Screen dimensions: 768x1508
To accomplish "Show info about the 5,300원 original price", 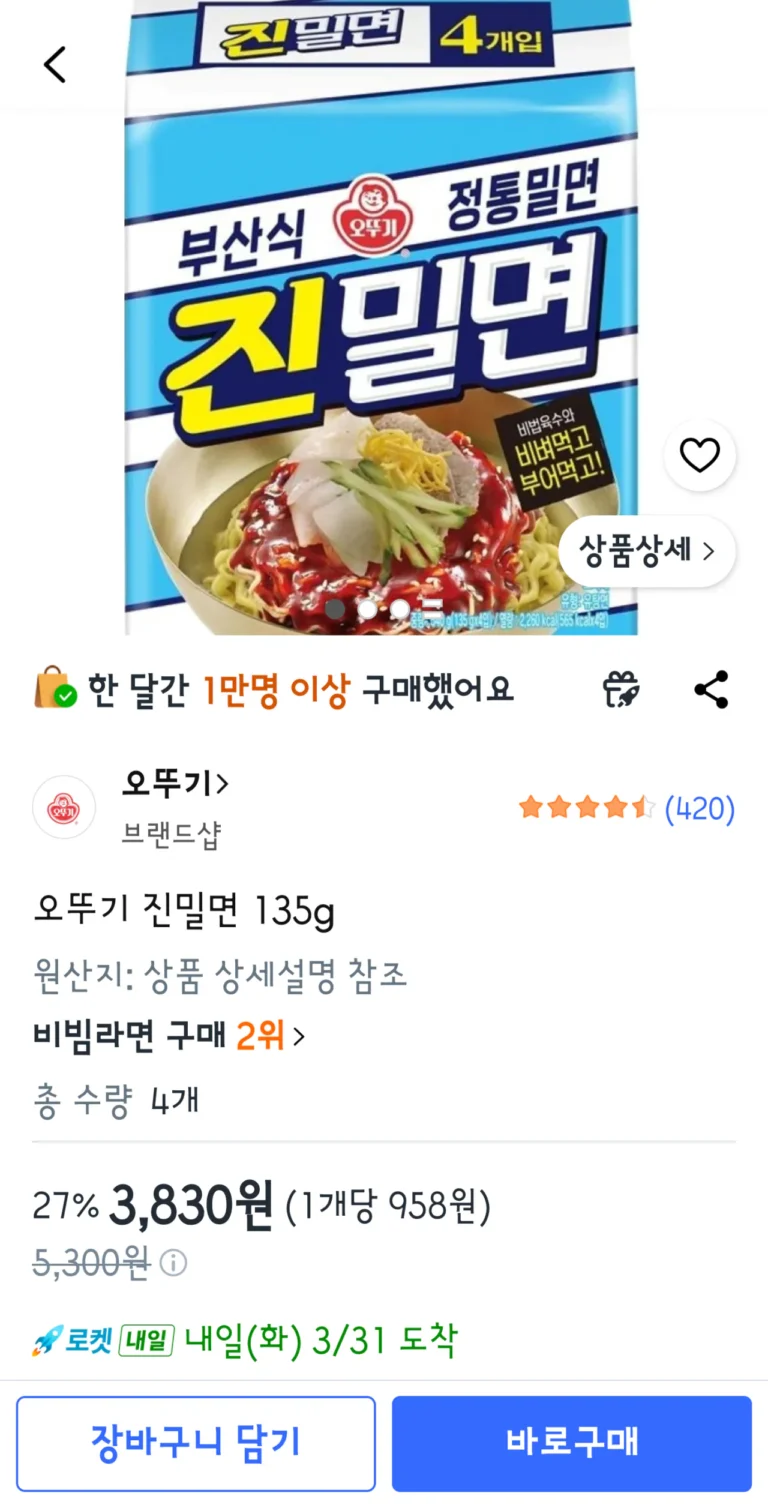I will pos(173,1264).
